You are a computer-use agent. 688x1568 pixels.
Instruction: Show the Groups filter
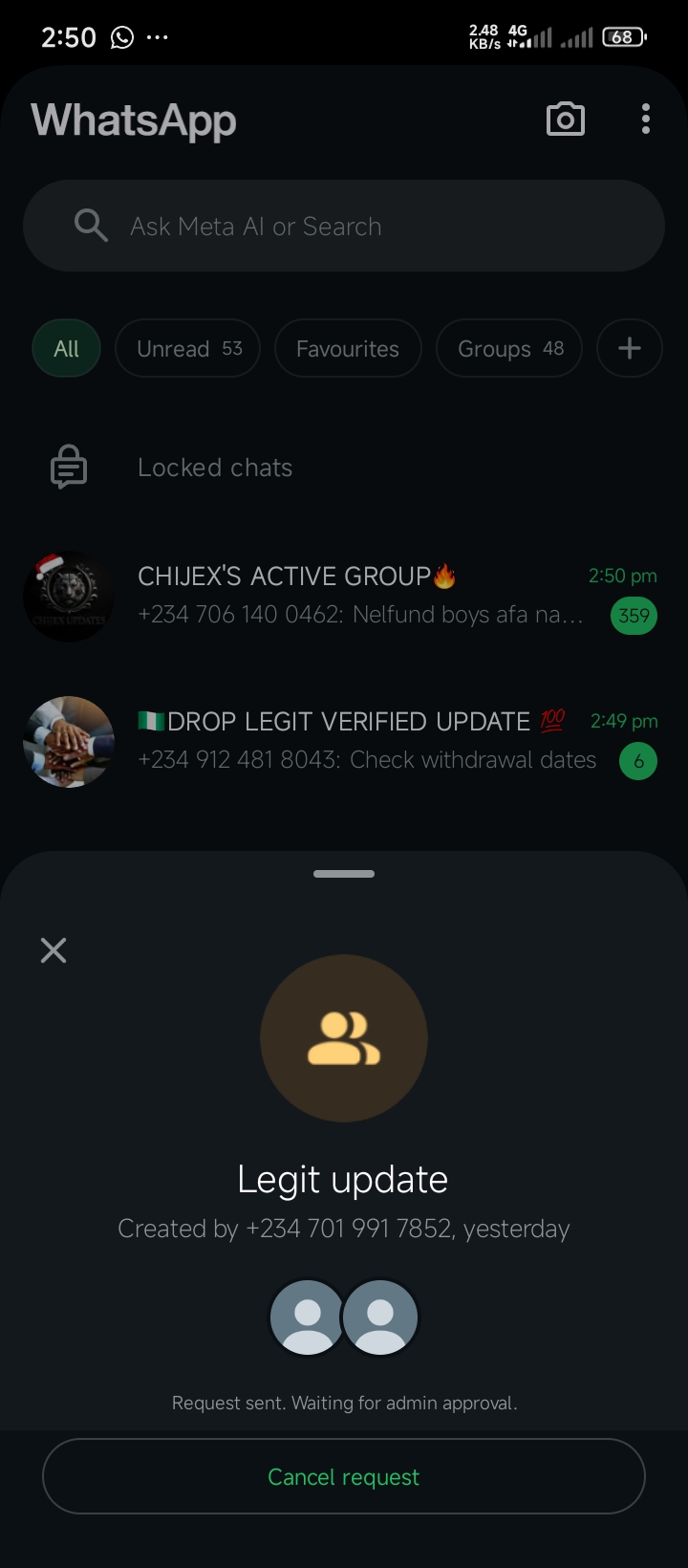click(509, 349)
